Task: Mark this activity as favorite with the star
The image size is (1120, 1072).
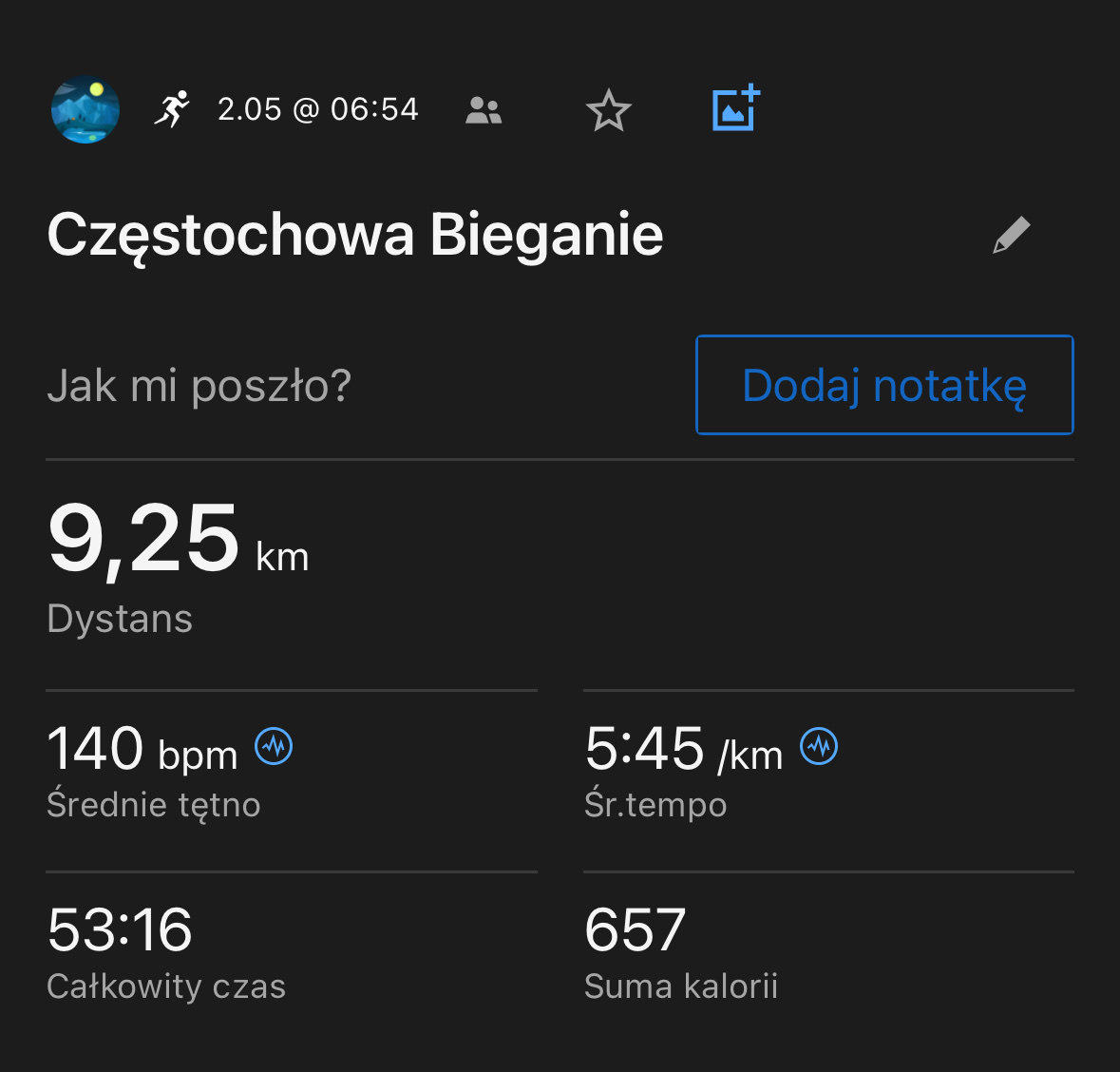Action: [x=608, y=111]
